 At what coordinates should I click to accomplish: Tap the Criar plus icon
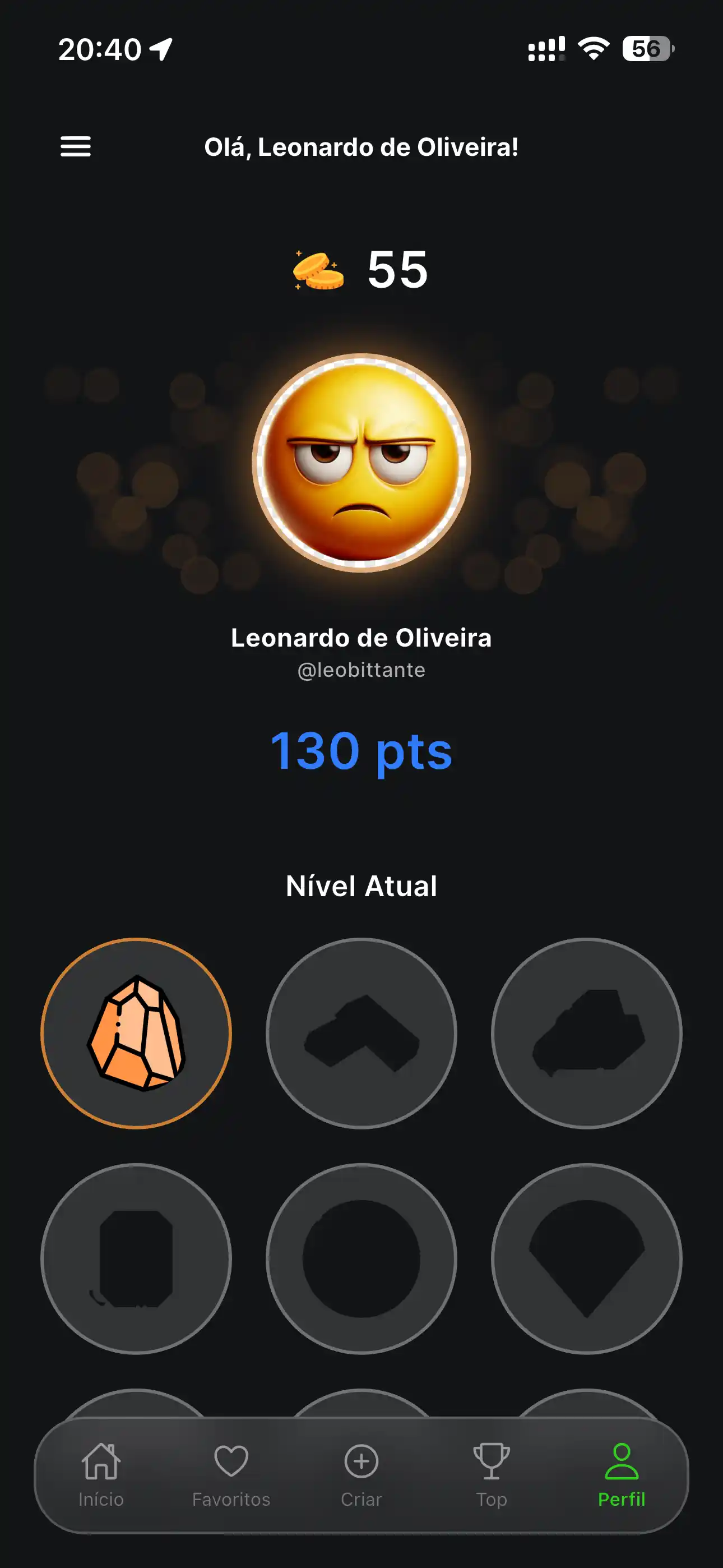361,1460
